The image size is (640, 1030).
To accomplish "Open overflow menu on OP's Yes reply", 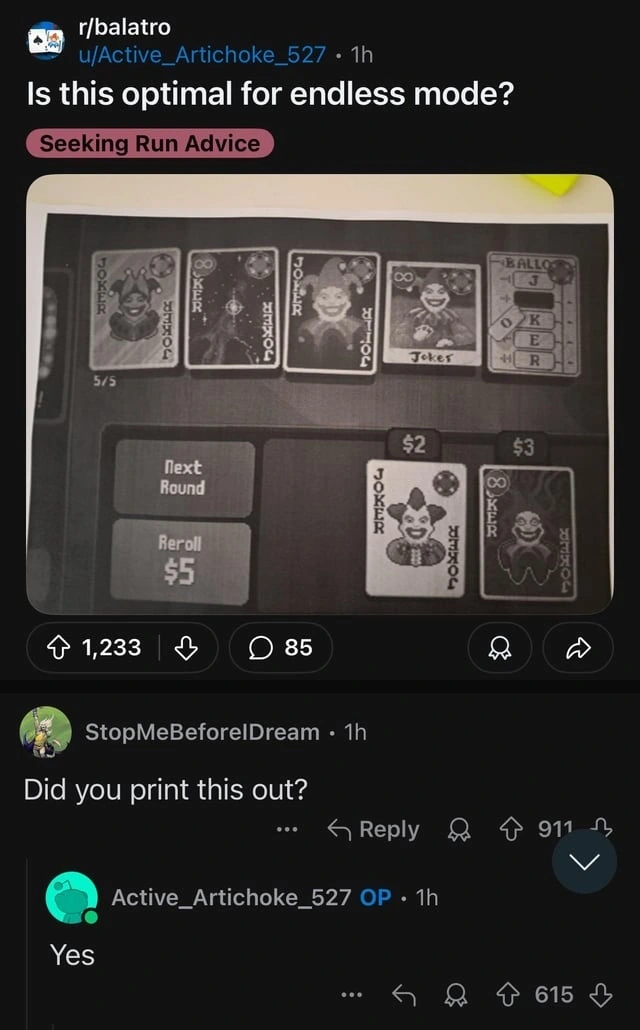I will click(x=352, y=995).
